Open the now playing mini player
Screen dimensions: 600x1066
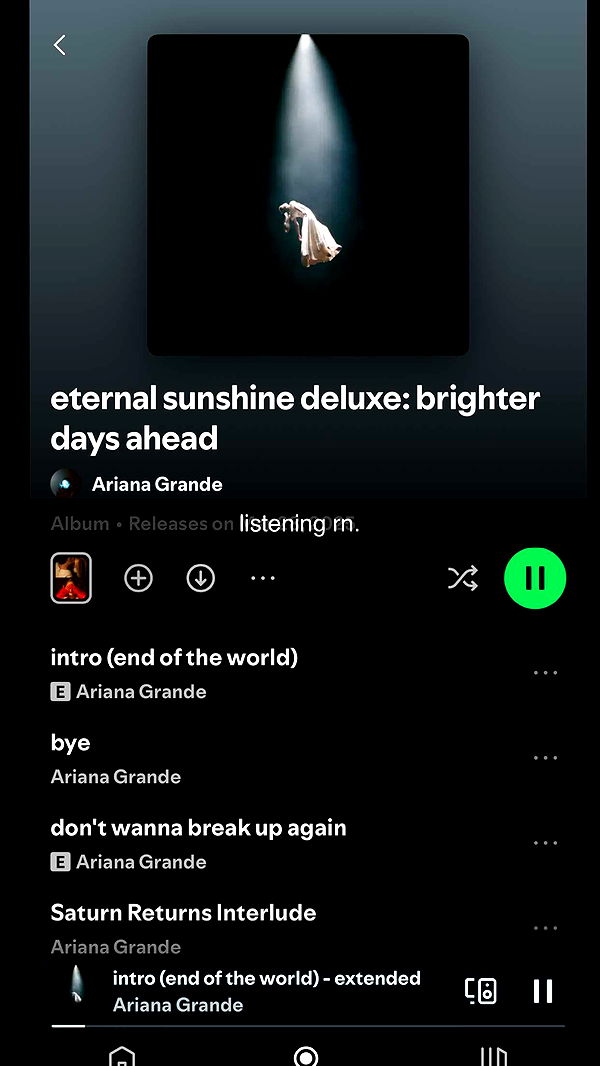(x=266, y=990)
